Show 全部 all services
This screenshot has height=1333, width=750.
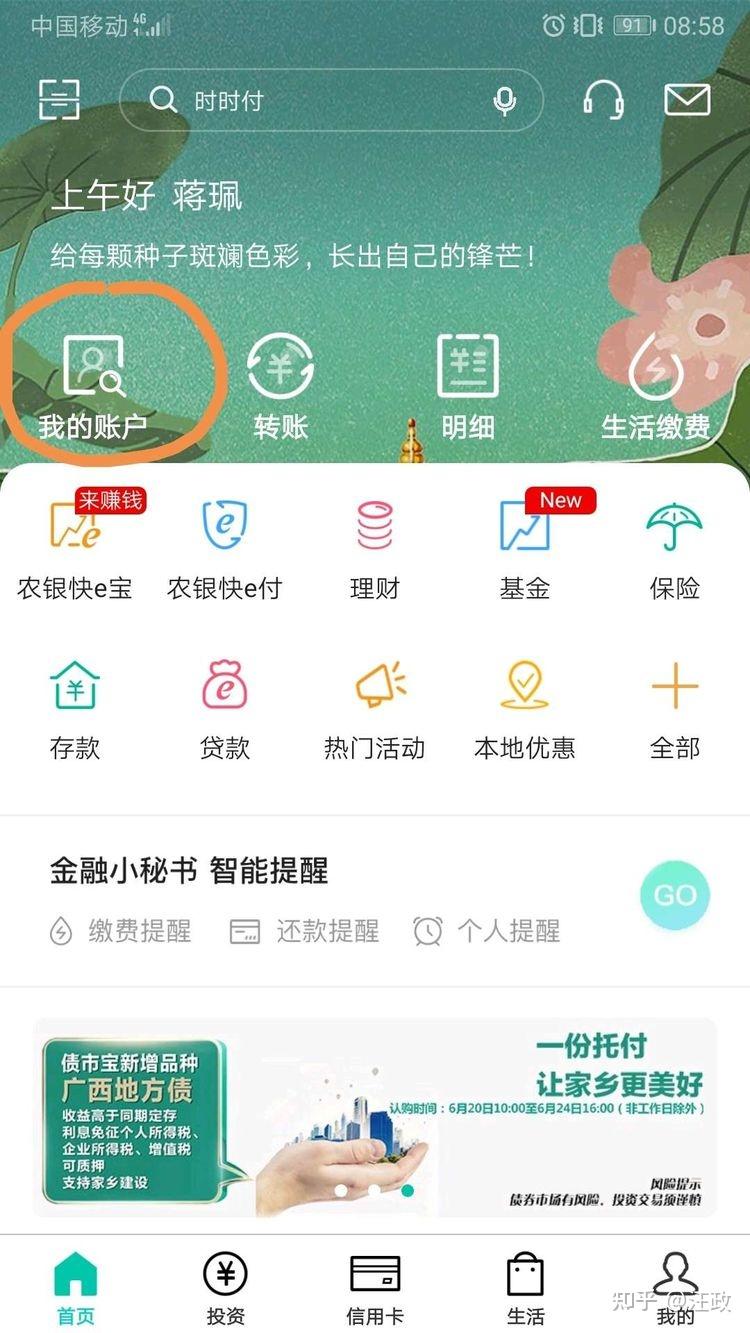675,708
